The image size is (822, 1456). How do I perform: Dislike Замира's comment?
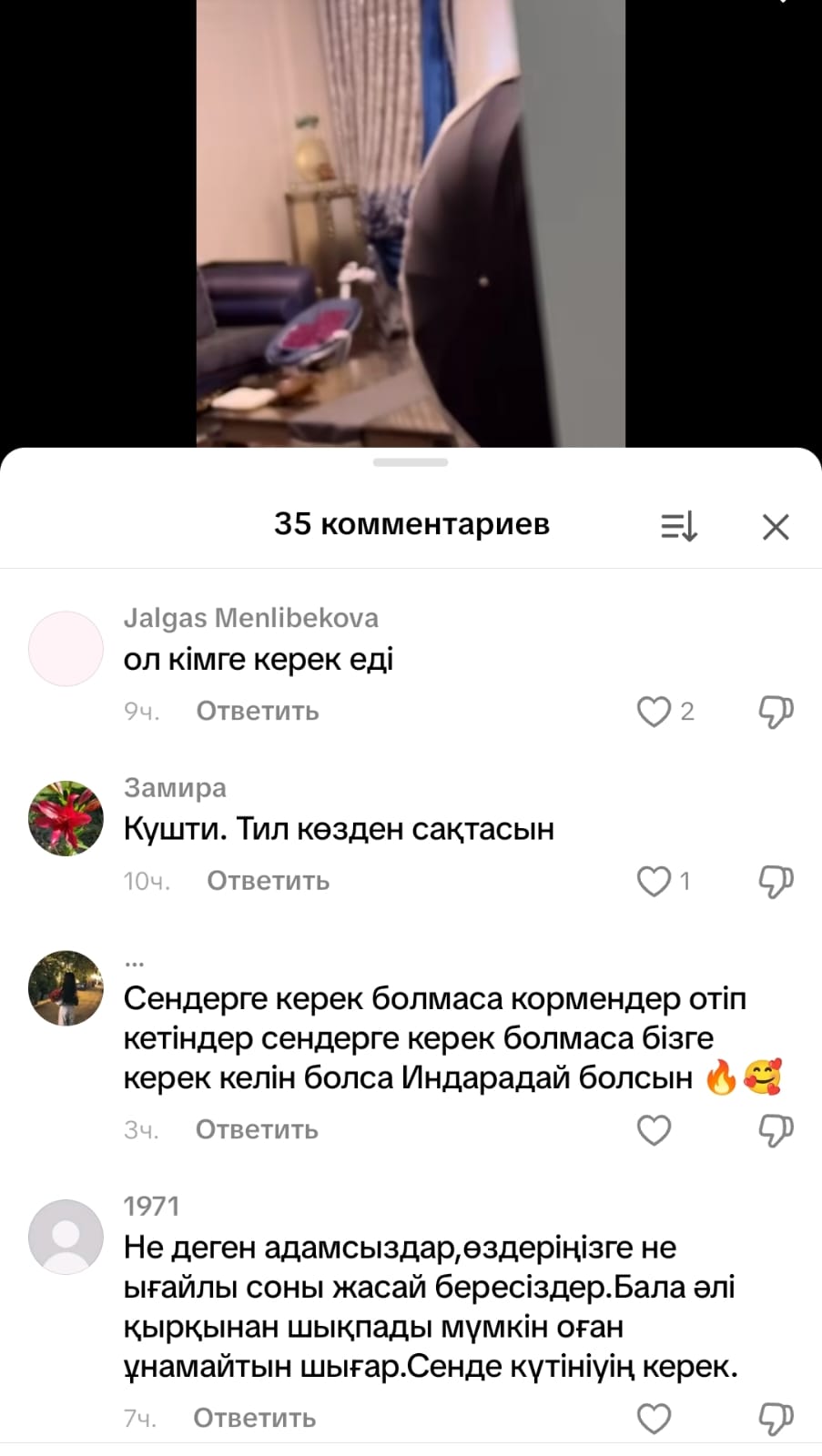click(776, 881)
